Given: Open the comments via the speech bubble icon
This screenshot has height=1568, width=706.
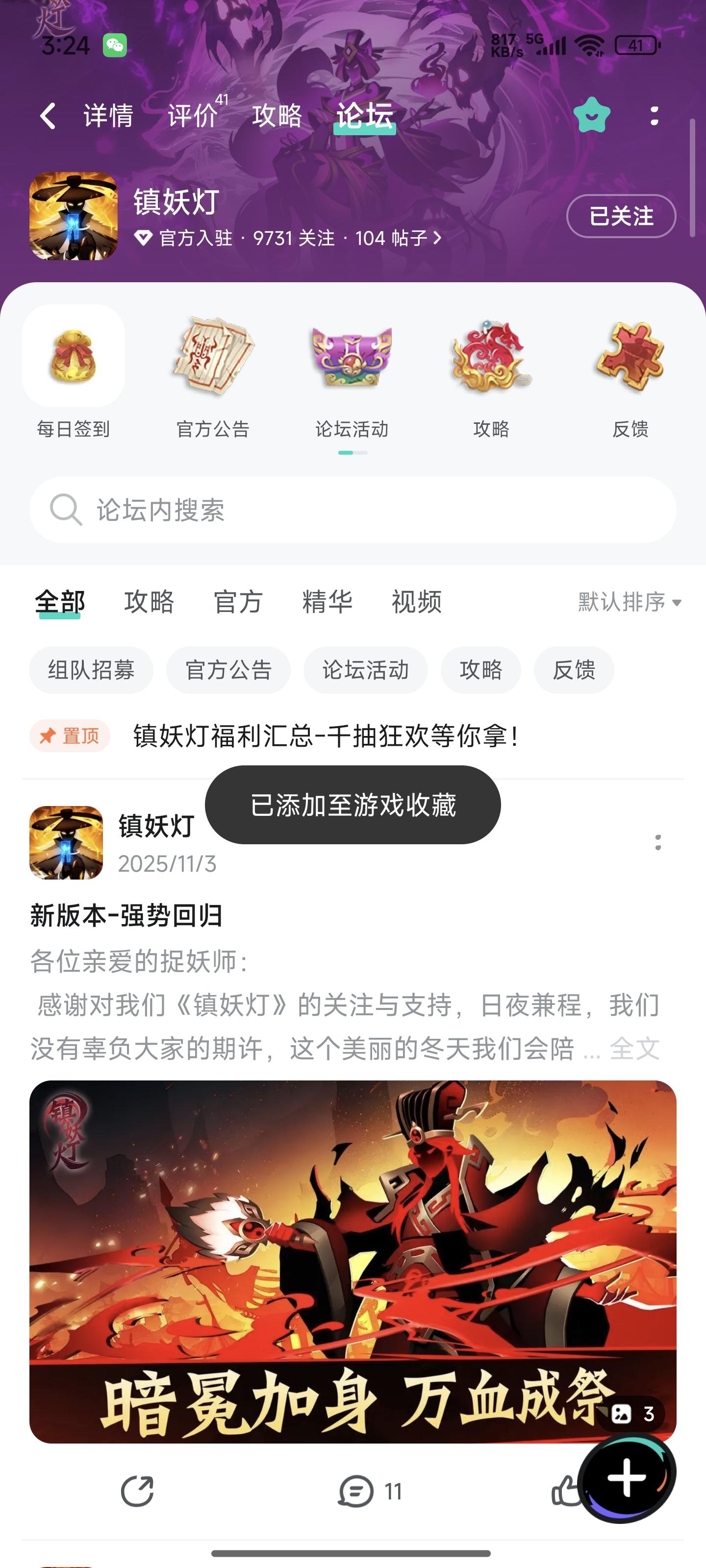Looking at the screenshot, I should [x=355, y=1490].
